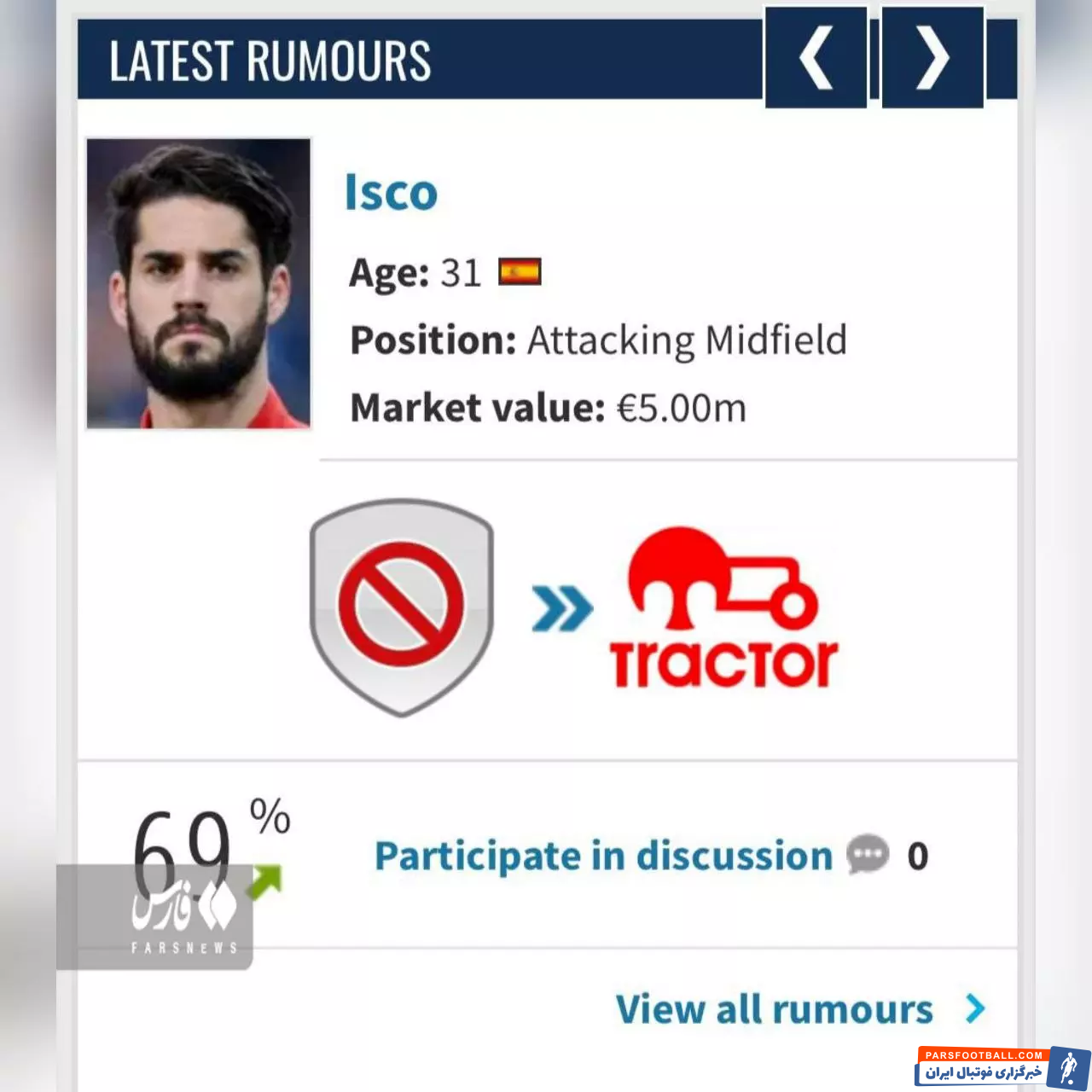Screen dimensions: 1092x1092
Task: Show the next rumour
Action: pos(932,58)
